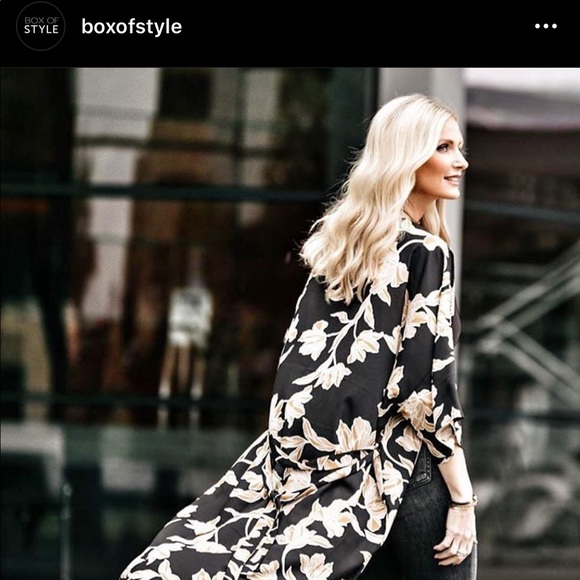Image resolution: width=580 pixels, height=580 pixels.
Task: Tap the boxofstyle username
Action: pos(132,27)
